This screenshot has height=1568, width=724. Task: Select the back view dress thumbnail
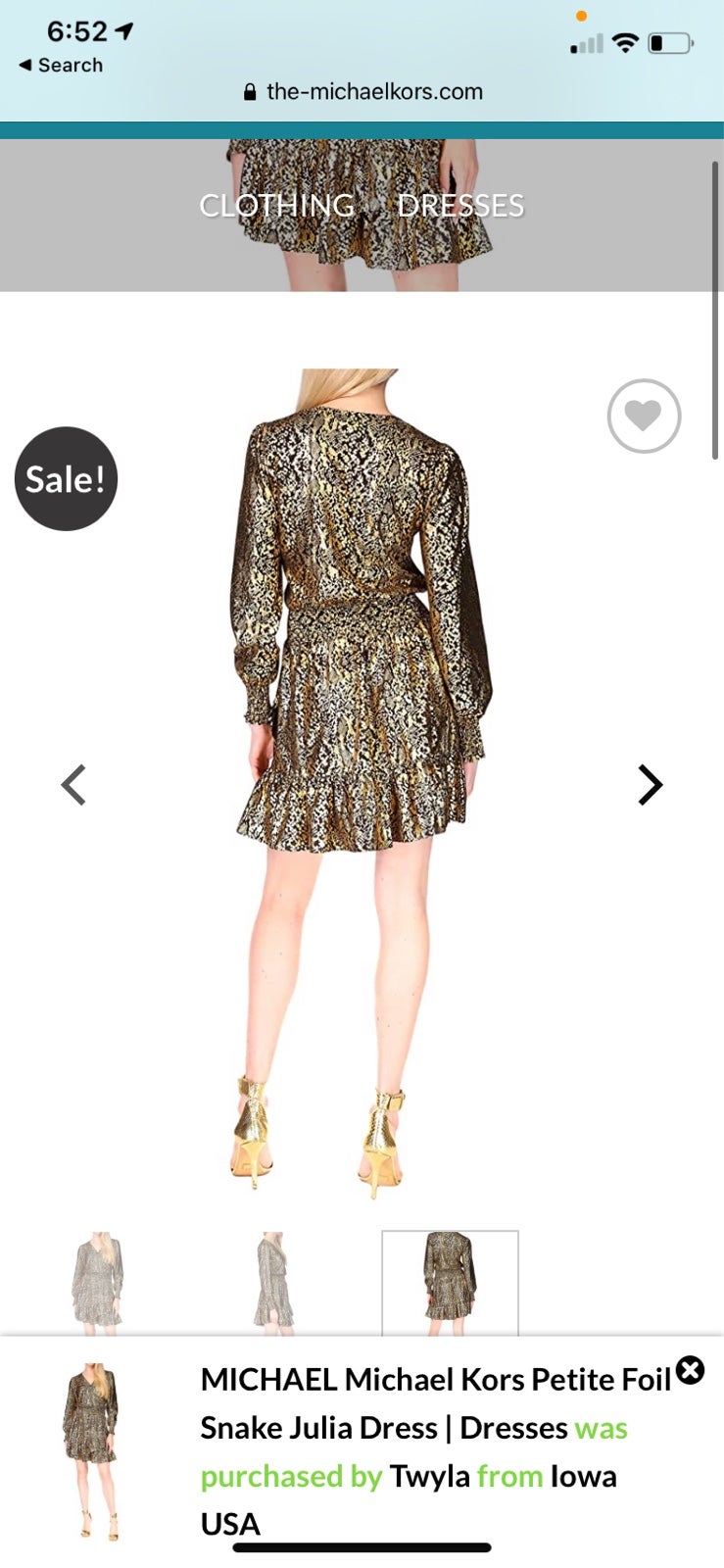450,1282
